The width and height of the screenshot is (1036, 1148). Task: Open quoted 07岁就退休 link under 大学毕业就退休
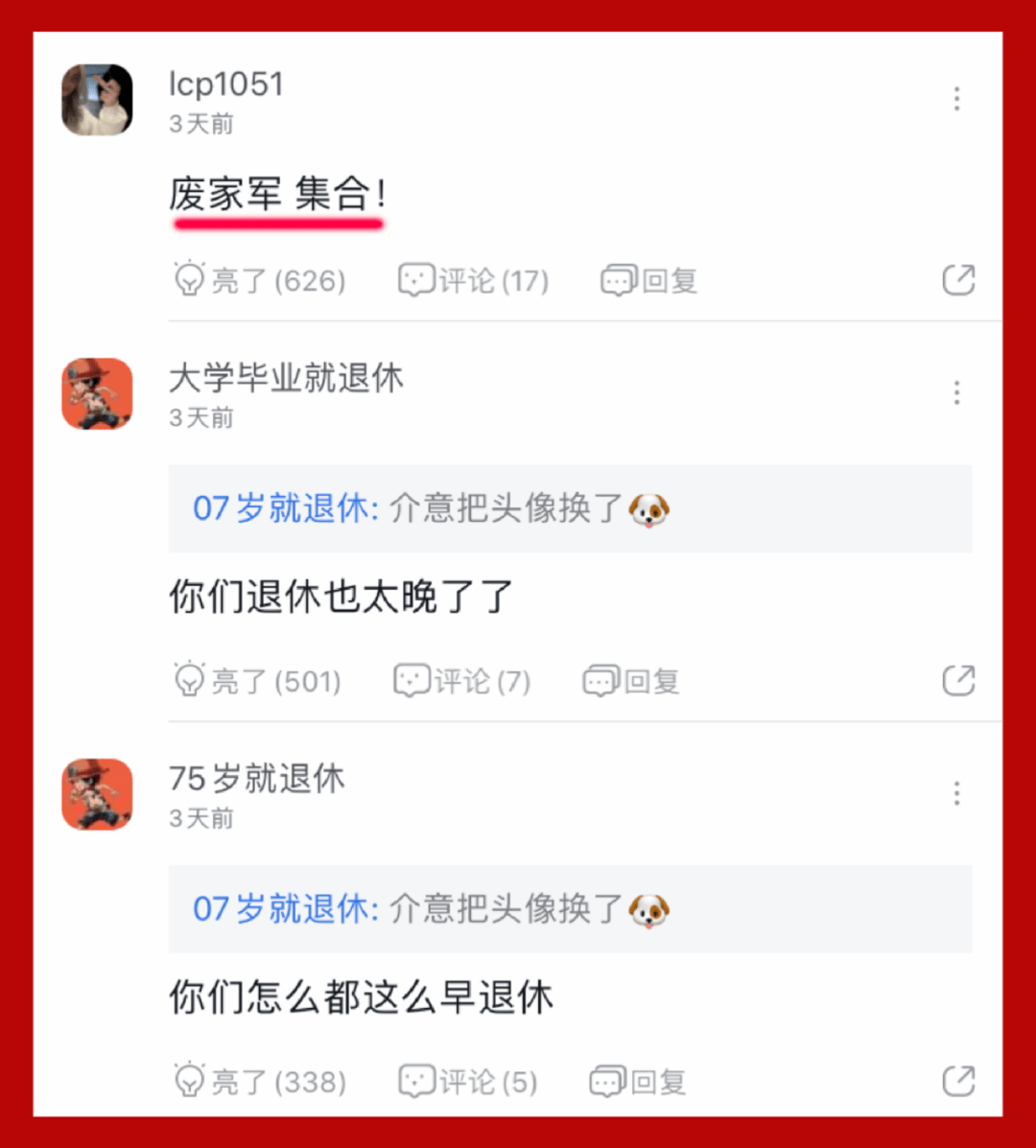pos(285,508)
